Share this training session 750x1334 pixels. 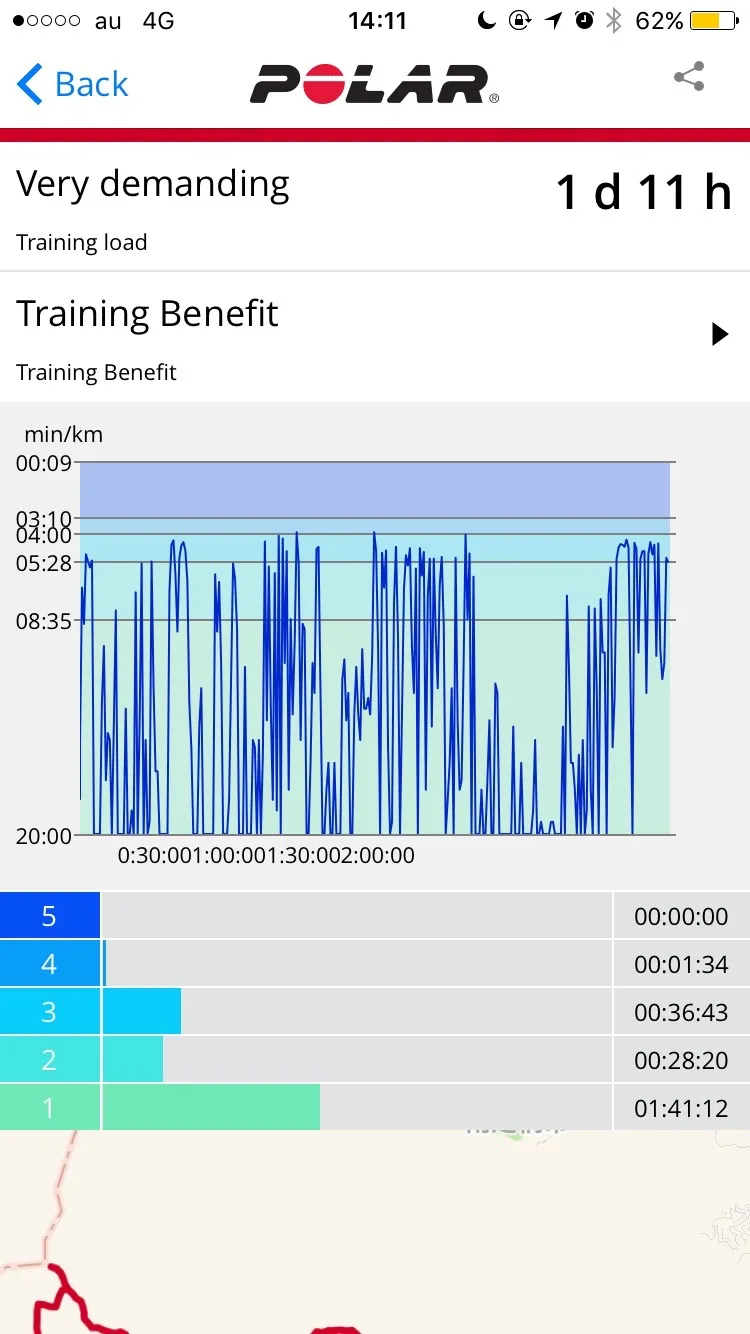click(x=689, y=78)
